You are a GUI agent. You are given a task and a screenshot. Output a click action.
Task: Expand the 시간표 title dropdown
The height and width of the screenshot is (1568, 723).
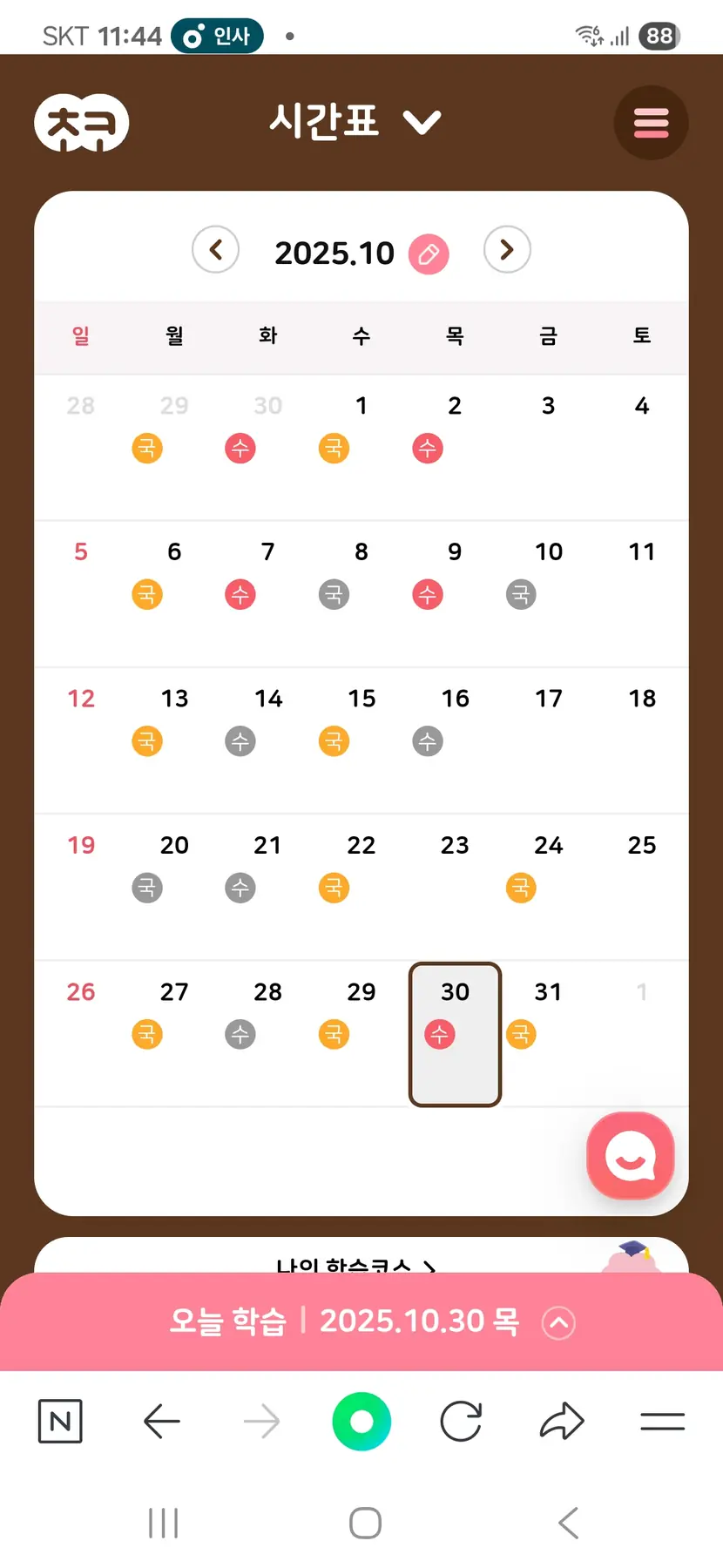coord(355,121)
